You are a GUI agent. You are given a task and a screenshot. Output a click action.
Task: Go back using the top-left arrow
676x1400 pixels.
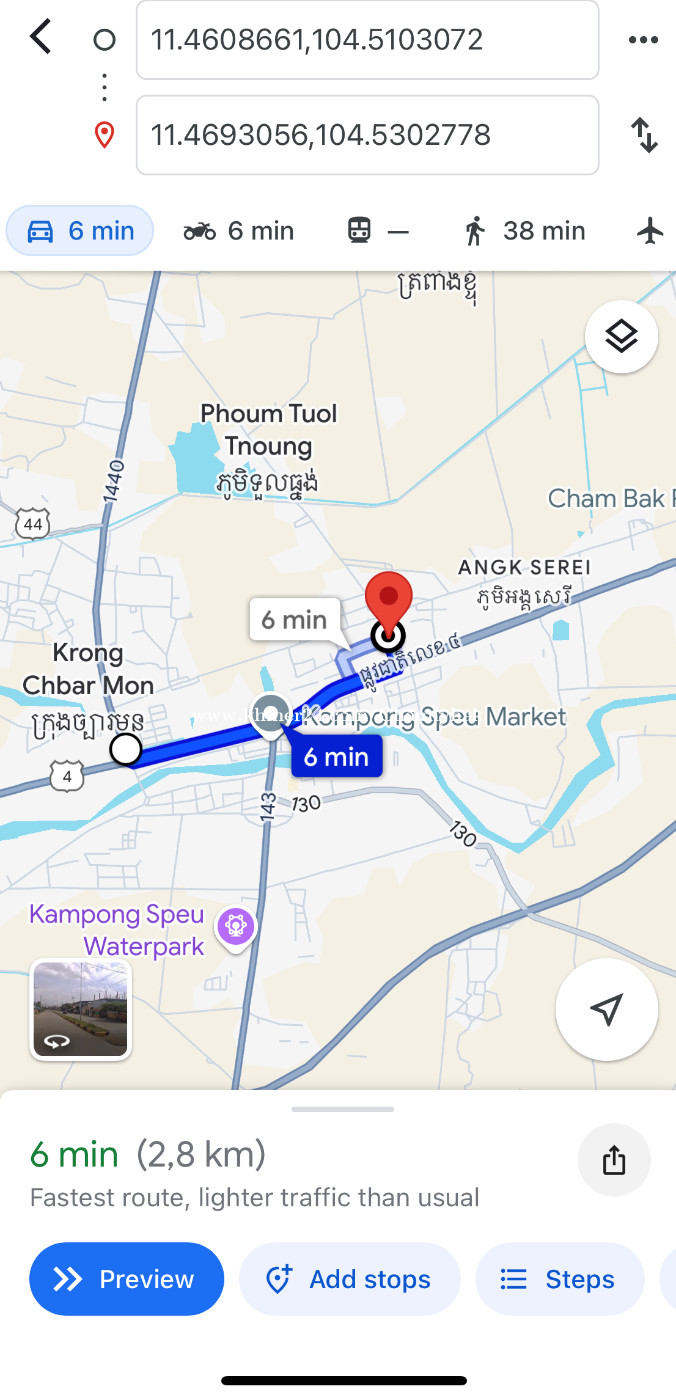coord(40,38)
